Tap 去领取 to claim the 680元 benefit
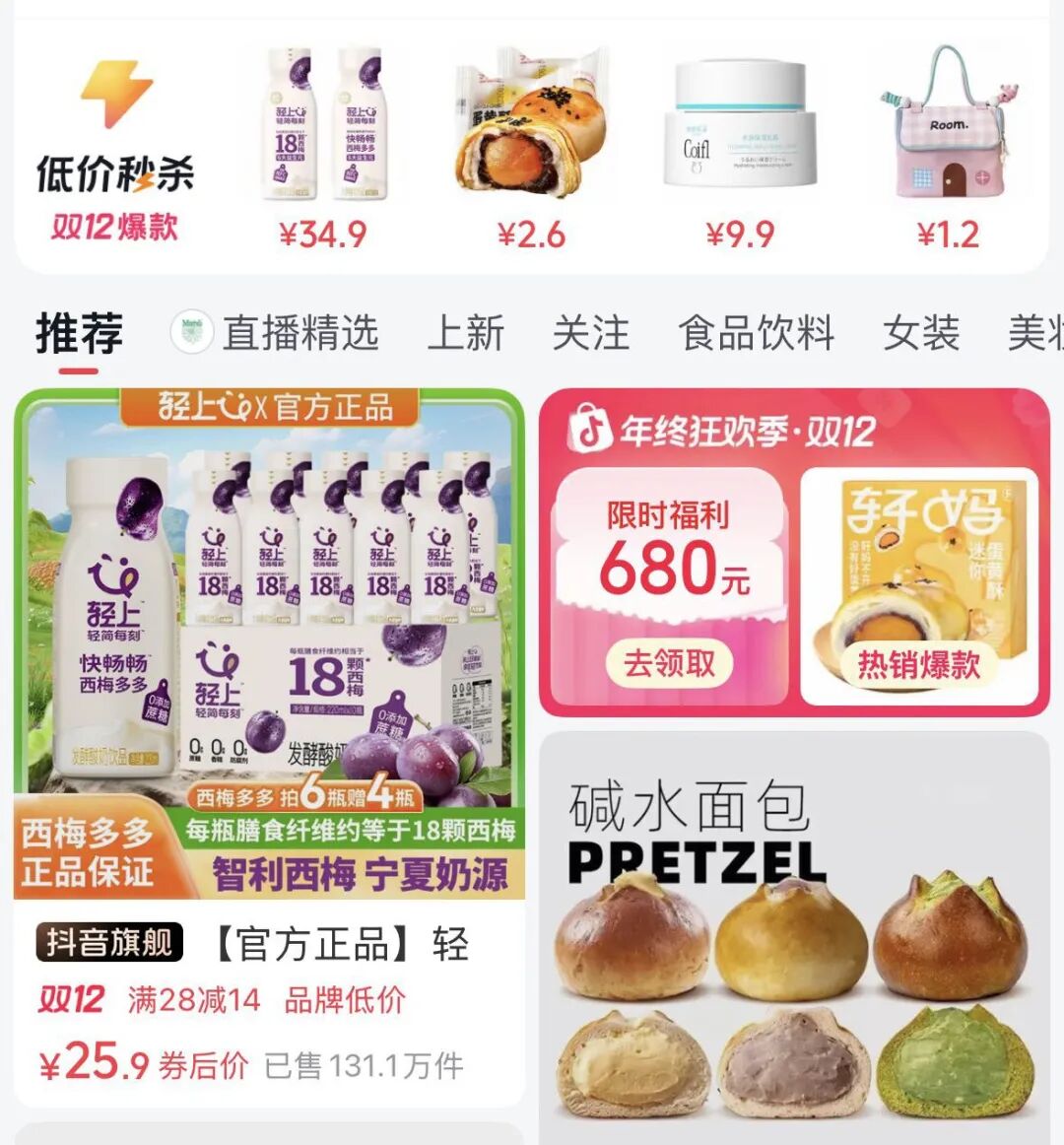 coord(669,663)
